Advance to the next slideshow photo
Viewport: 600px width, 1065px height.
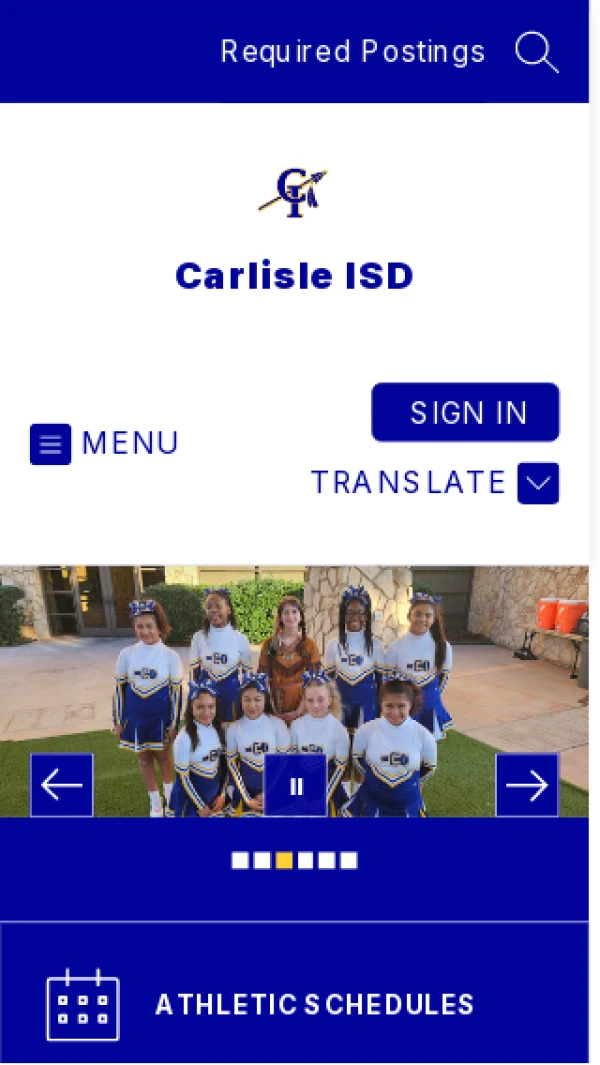527,785
